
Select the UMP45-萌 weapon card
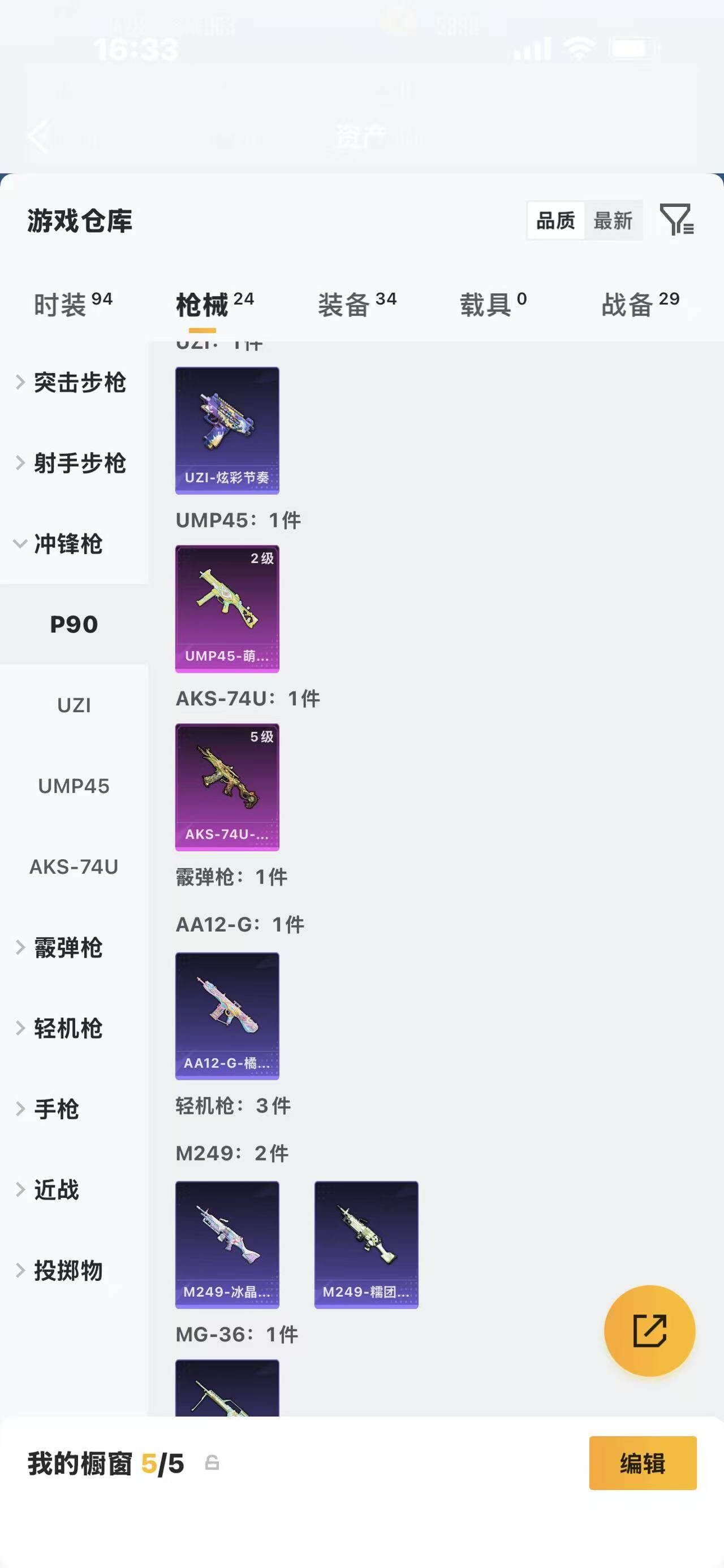227,608
